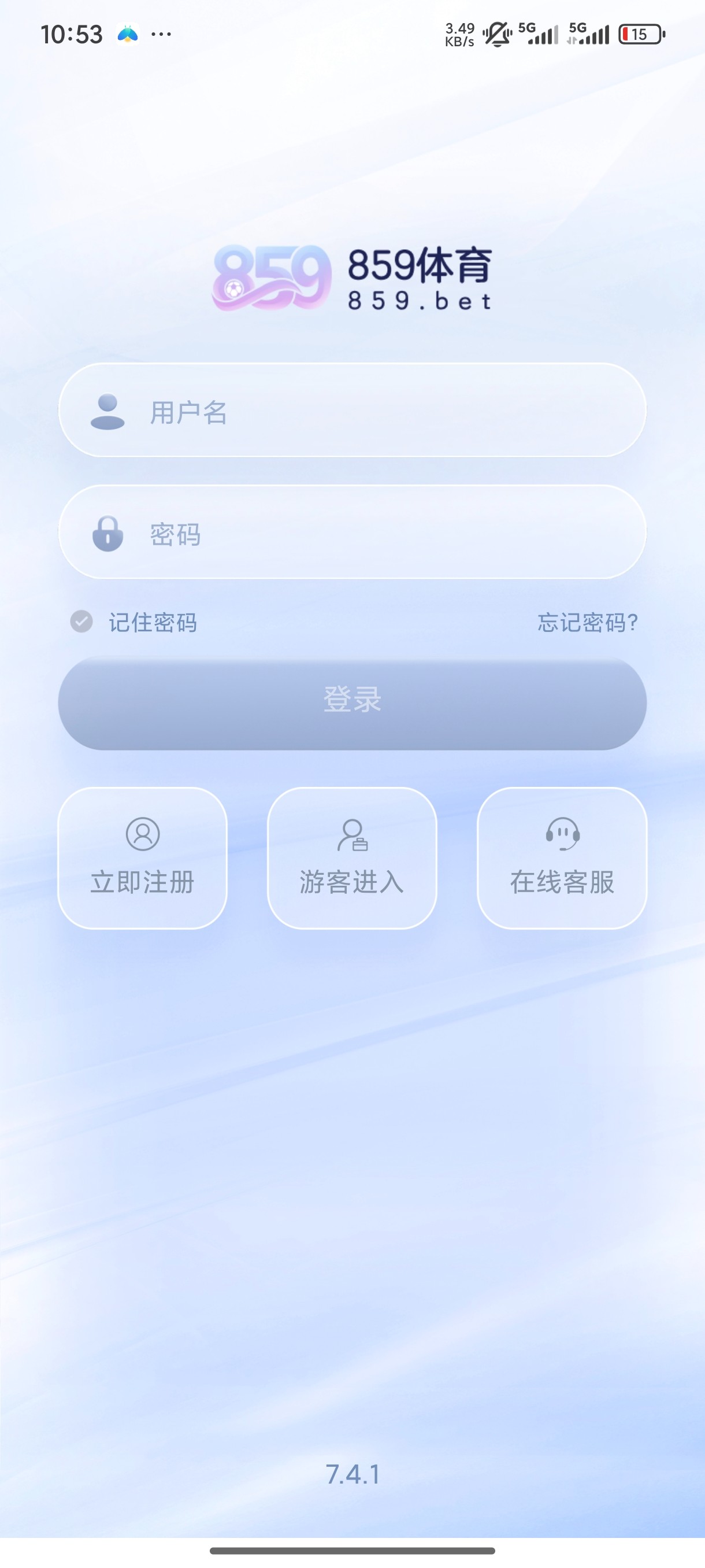Open the 忘记密码 recovery page
The image size is (705, 1568).
point(587,623)
